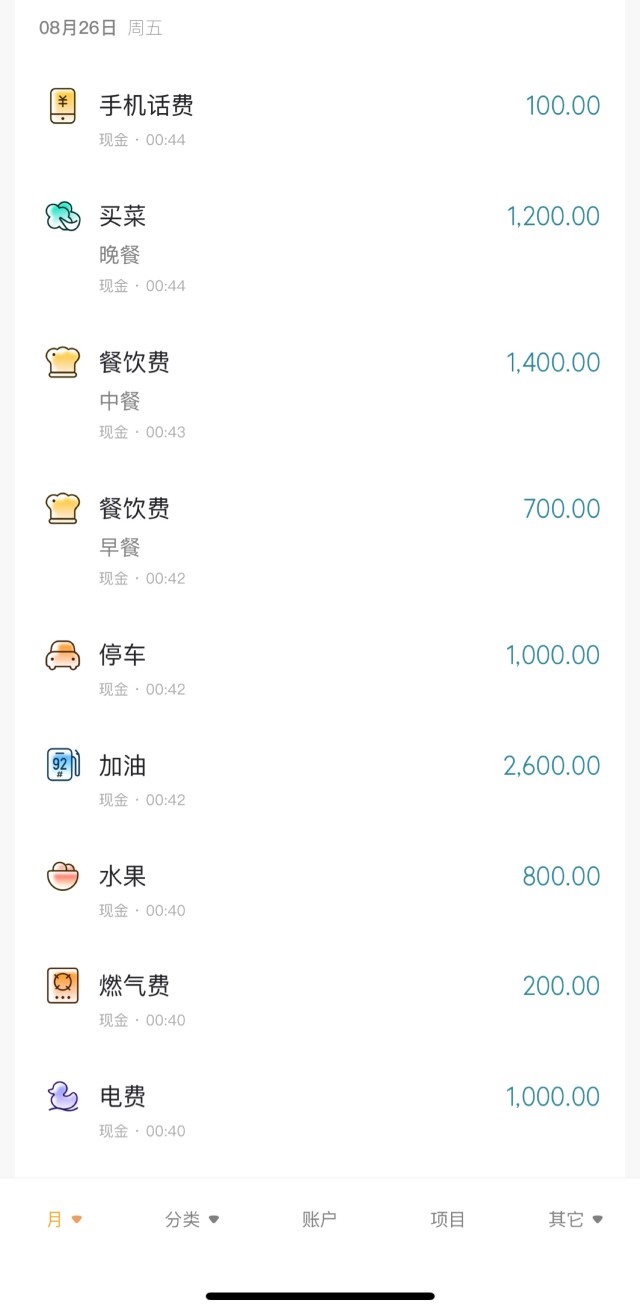Screen dimensions: 640x1312
Task: Open the 餐饮费 早餐 700.00 entry
Action: pyautogui.click(x=320, y=540)
